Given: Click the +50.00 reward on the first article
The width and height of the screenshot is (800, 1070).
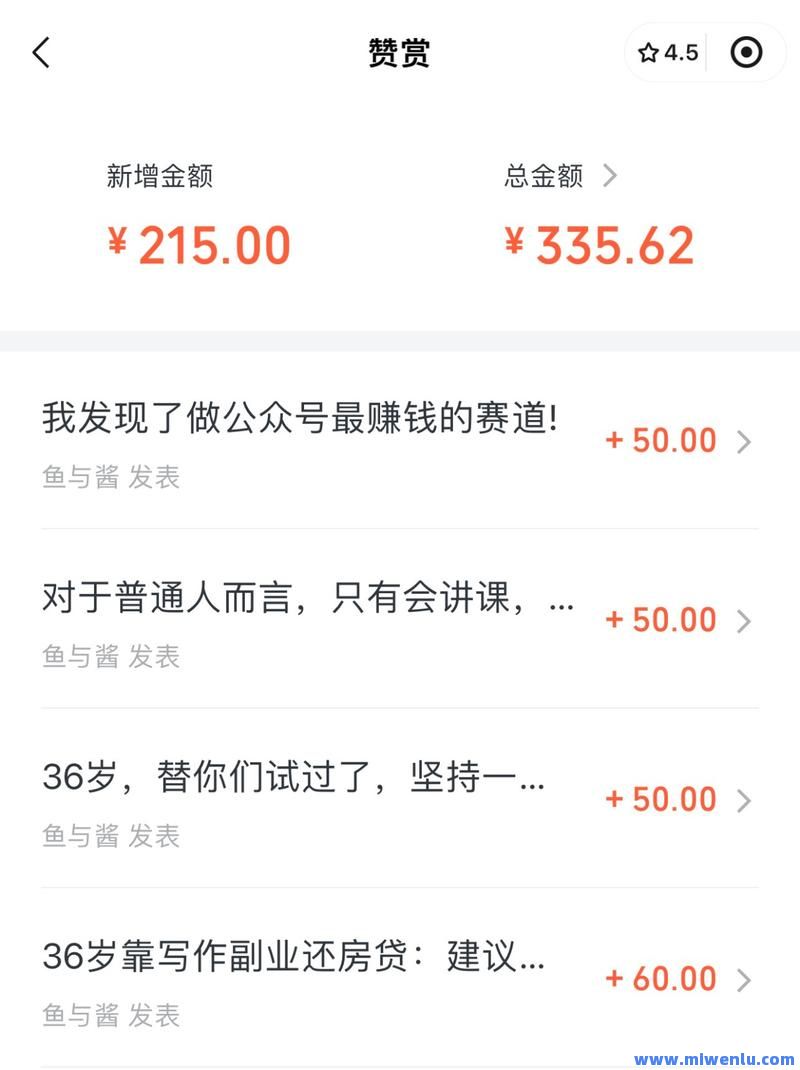Looking at the screenshot, I should 658,441.
